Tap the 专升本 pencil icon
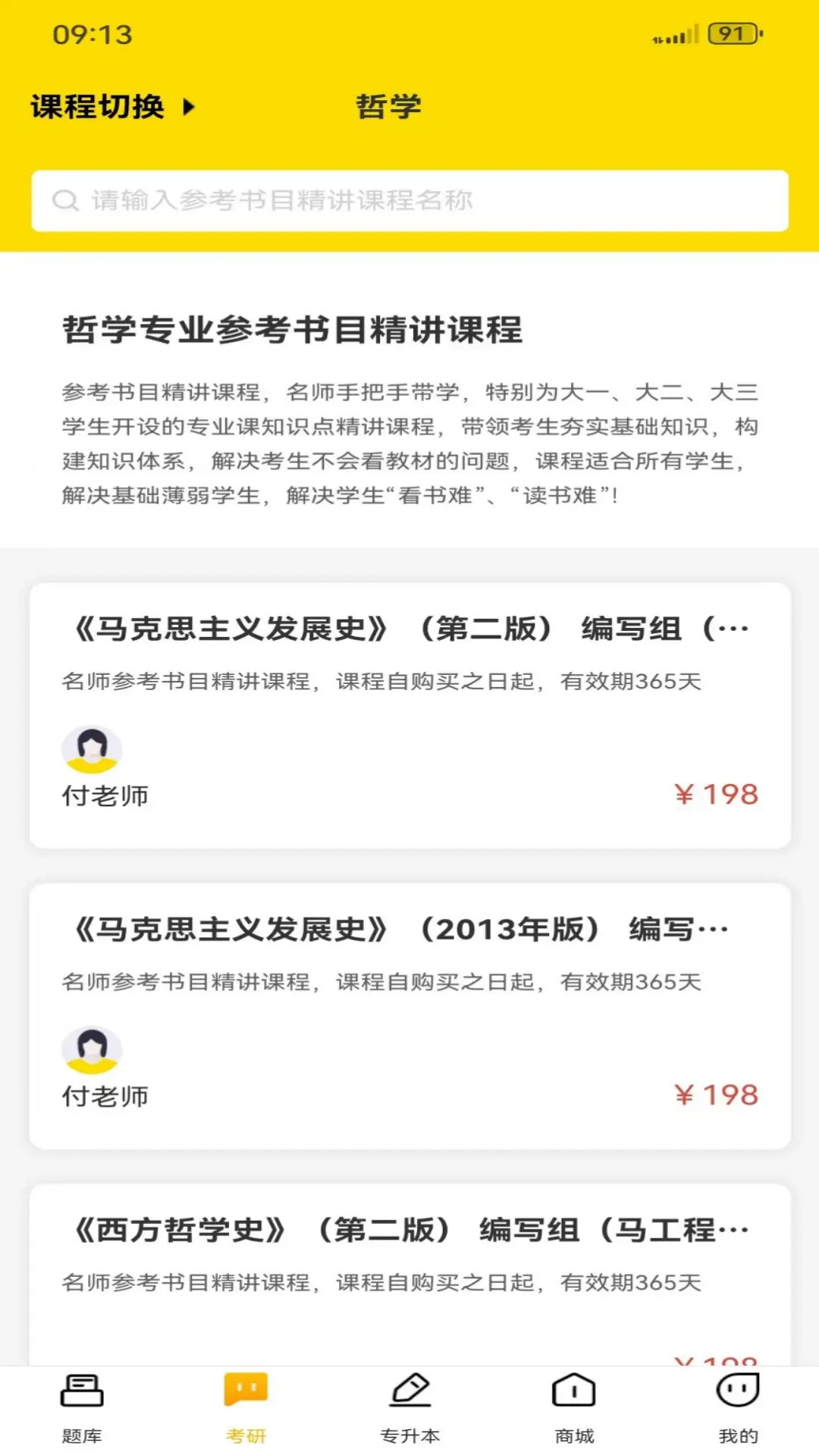The height and width of the screenshot is (1456, 819). click(409, 1395)
